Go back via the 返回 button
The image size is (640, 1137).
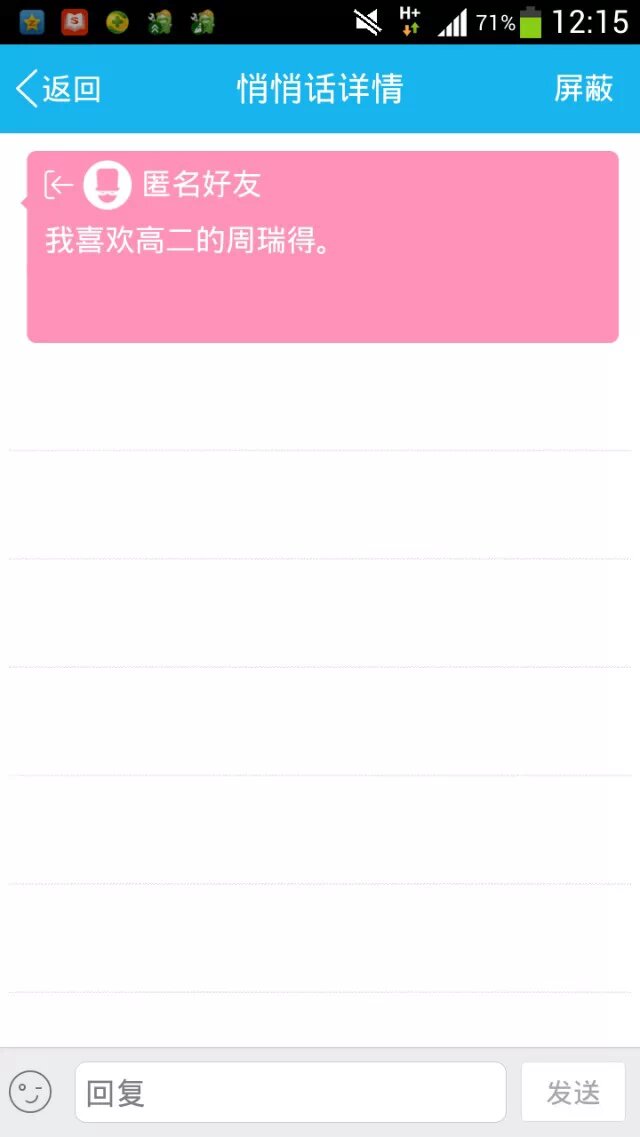coord(58,89)
